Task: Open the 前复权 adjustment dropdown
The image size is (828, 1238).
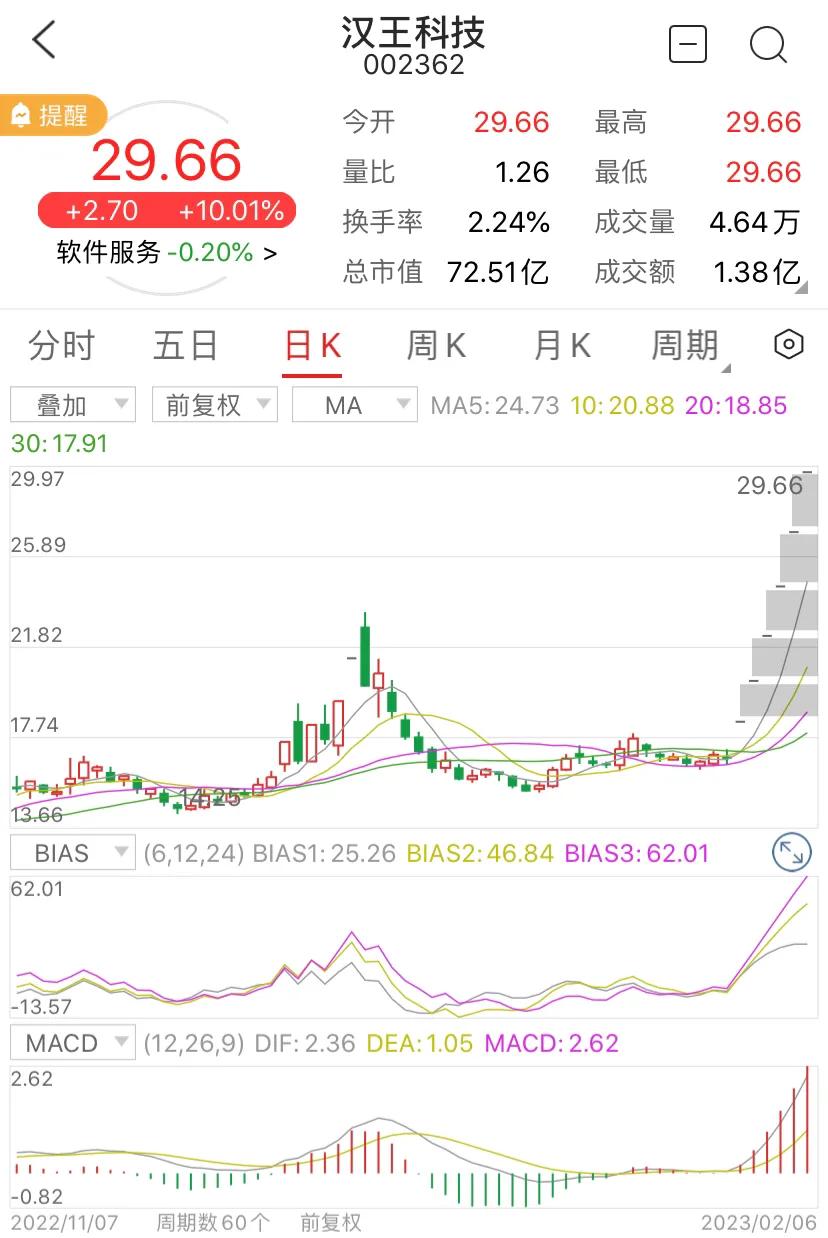Action: click(214, 405)
